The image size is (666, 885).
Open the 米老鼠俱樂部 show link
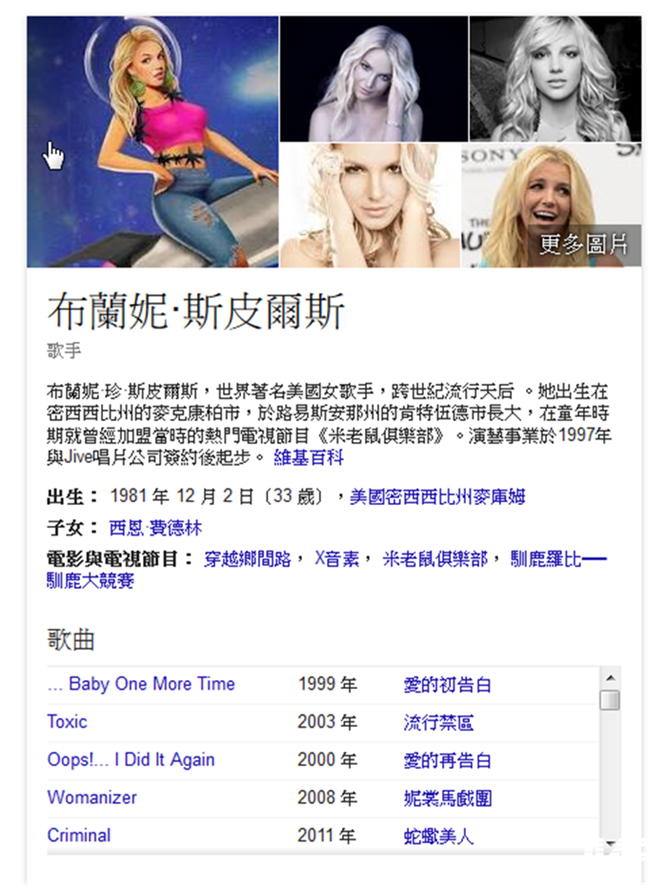click(436, 560)
